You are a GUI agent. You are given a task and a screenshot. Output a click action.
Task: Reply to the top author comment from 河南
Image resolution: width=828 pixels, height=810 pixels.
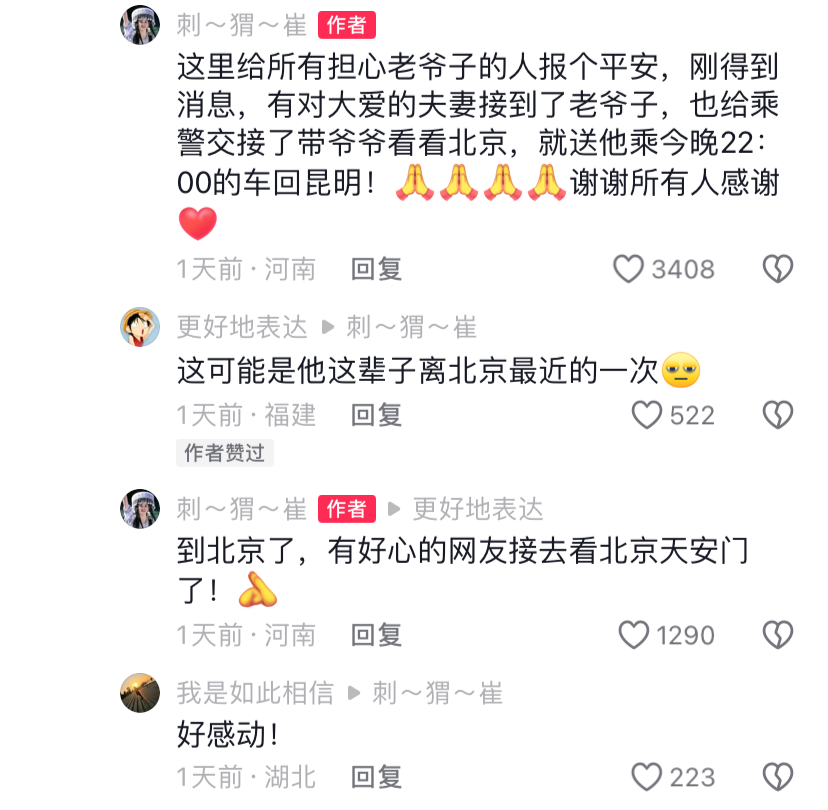[x=377, y=268]
